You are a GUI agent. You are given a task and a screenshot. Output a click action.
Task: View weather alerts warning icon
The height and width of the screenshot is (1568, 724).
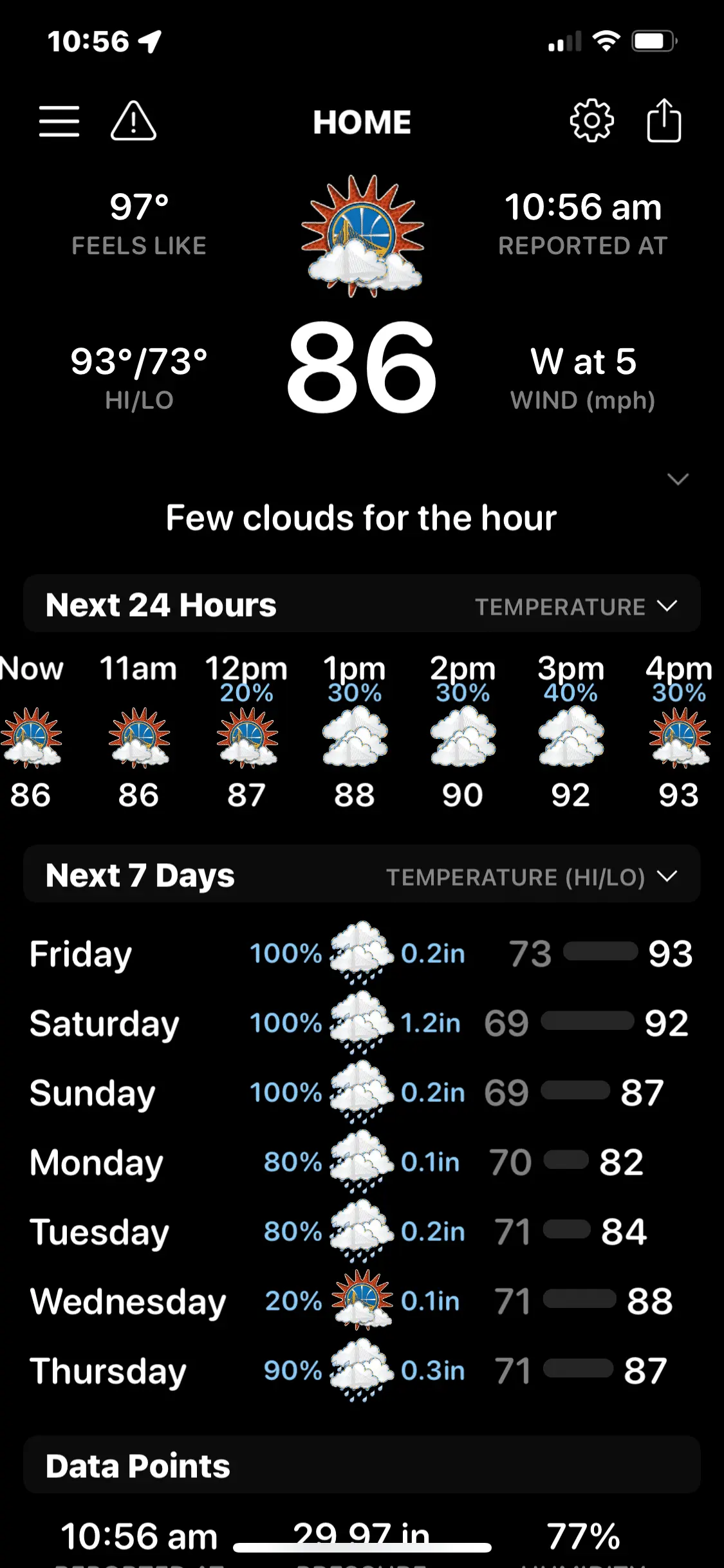coord(133,121)
